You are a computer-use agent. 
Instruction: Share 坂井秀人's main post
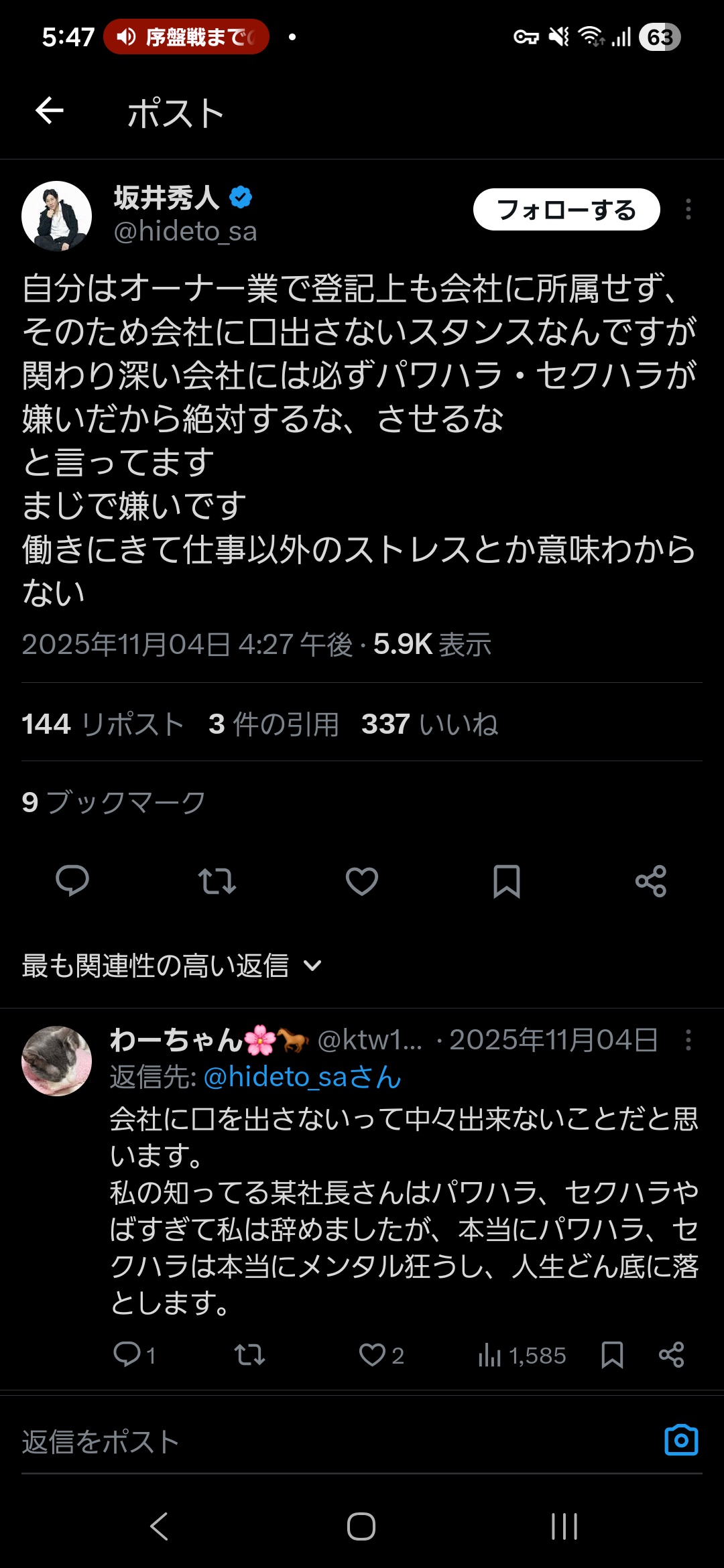[651, 880]
